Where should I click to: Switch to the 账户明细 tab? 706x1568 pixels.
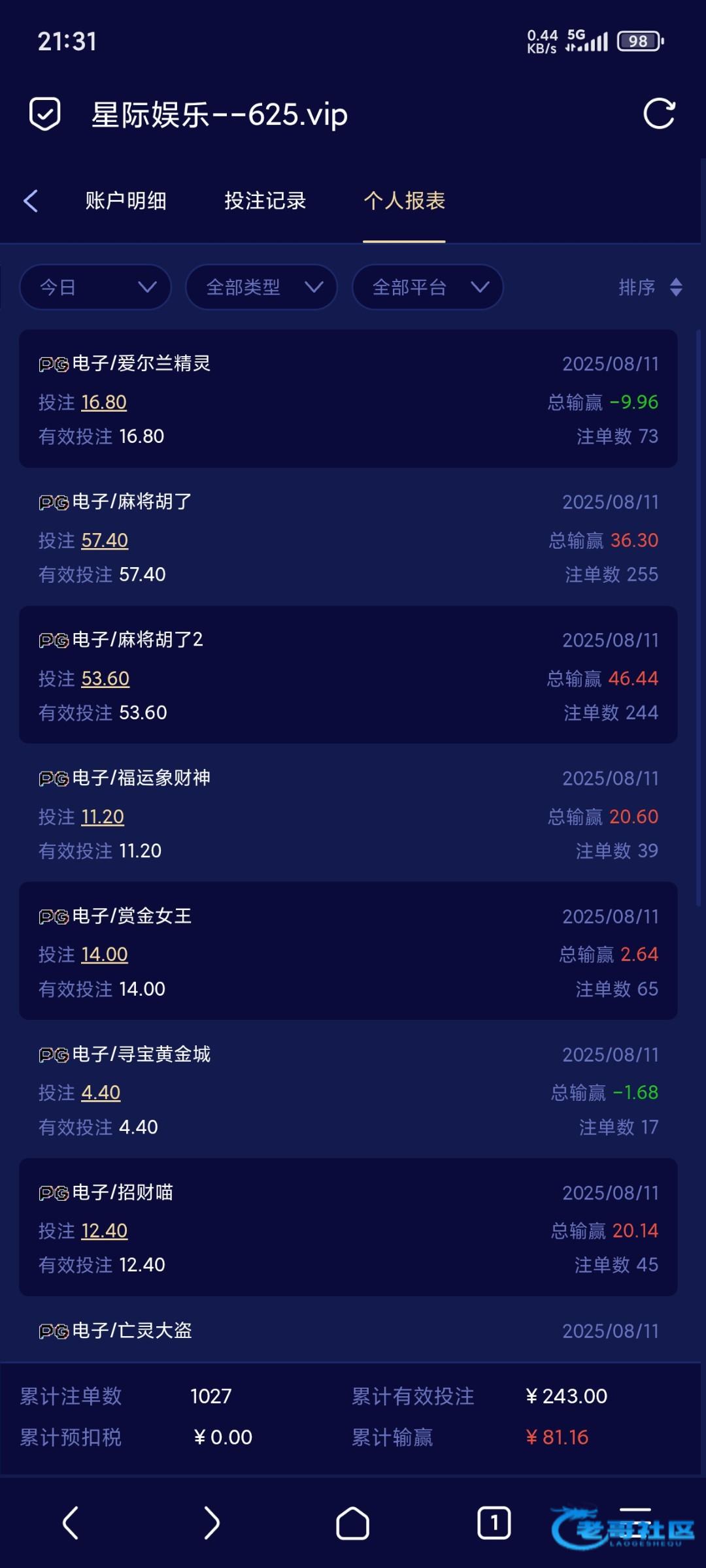coord(126,201)
